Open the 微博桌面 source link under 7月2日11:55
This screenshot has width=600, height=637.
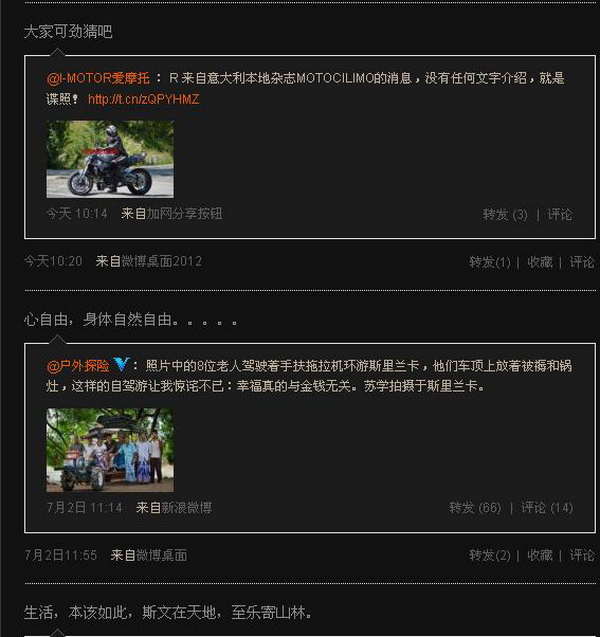coord(162,556)
